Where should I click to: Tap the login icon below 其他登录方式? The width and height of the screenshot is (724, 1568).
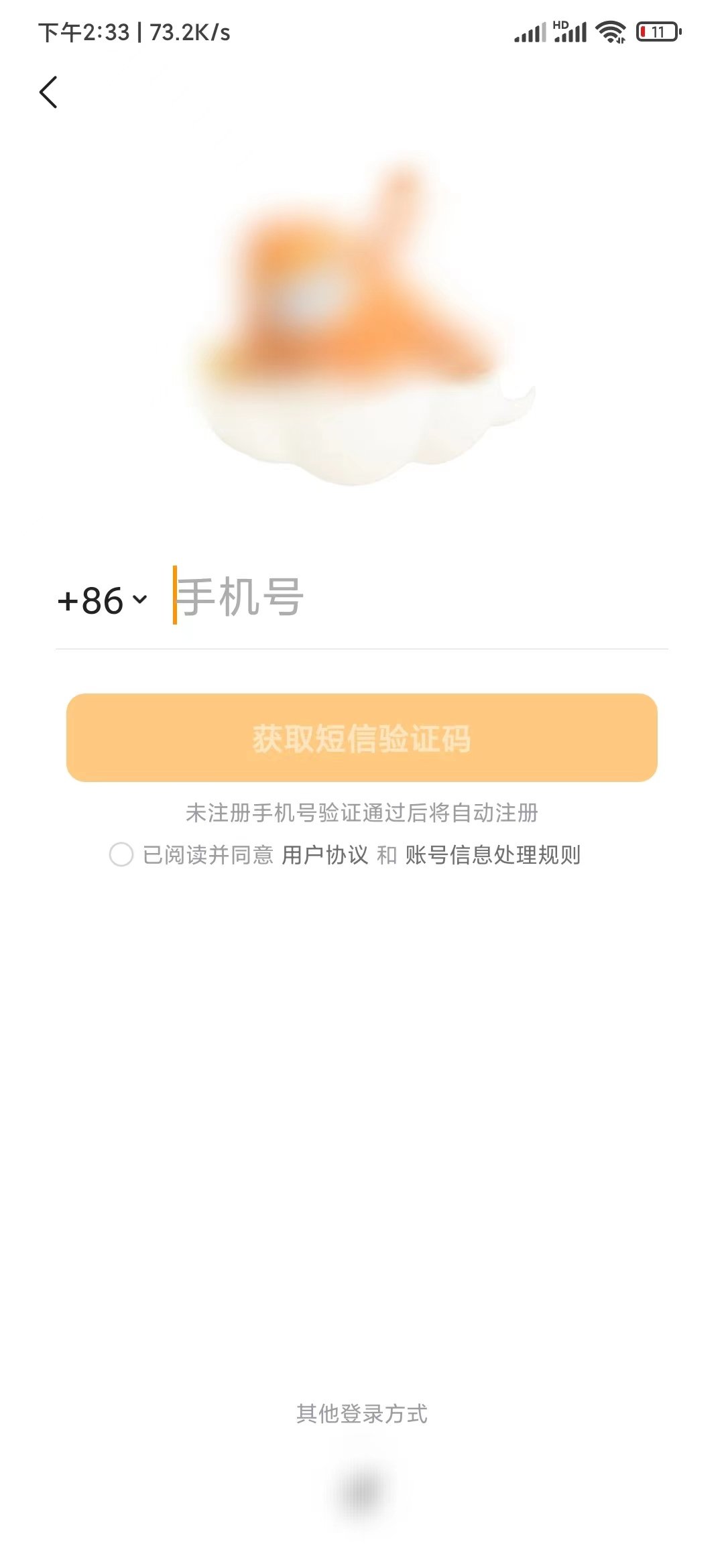click(362, 1492)
